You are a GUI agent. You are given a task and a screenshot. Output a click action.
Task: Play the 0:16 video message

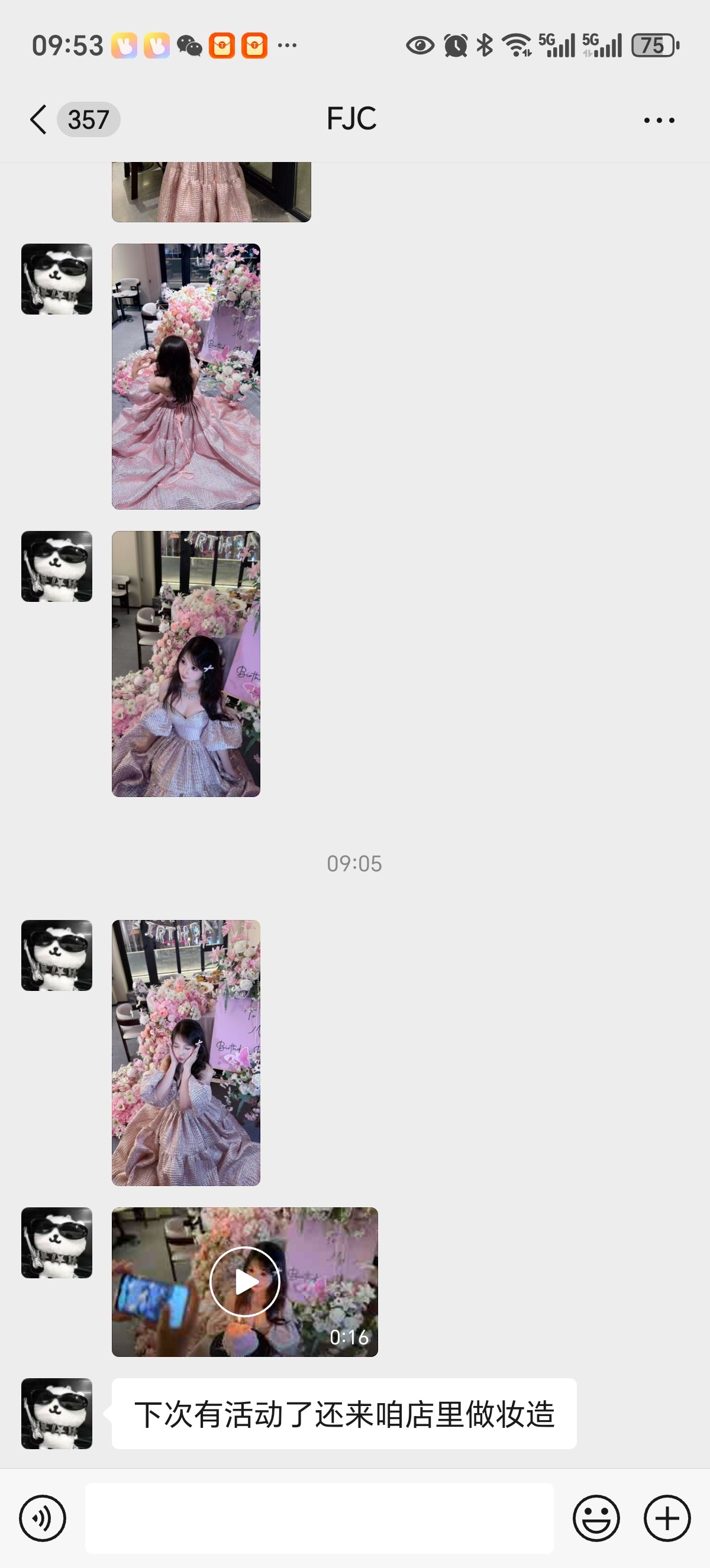coord(245,1282)
